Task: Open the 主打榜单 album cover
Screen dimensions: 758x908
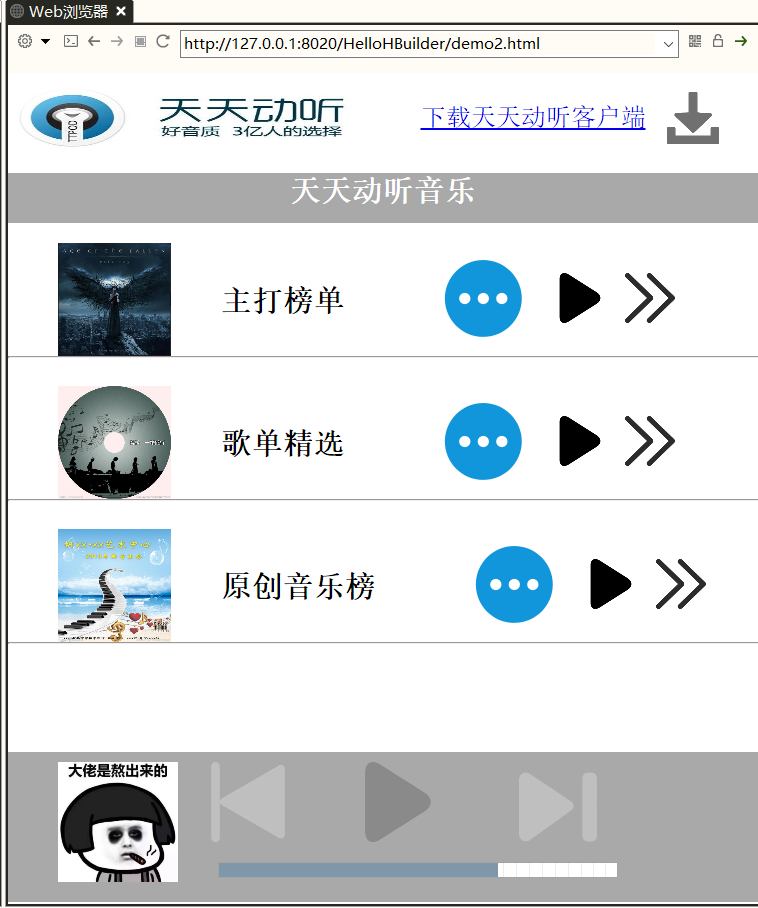Action: coord(114,299)
